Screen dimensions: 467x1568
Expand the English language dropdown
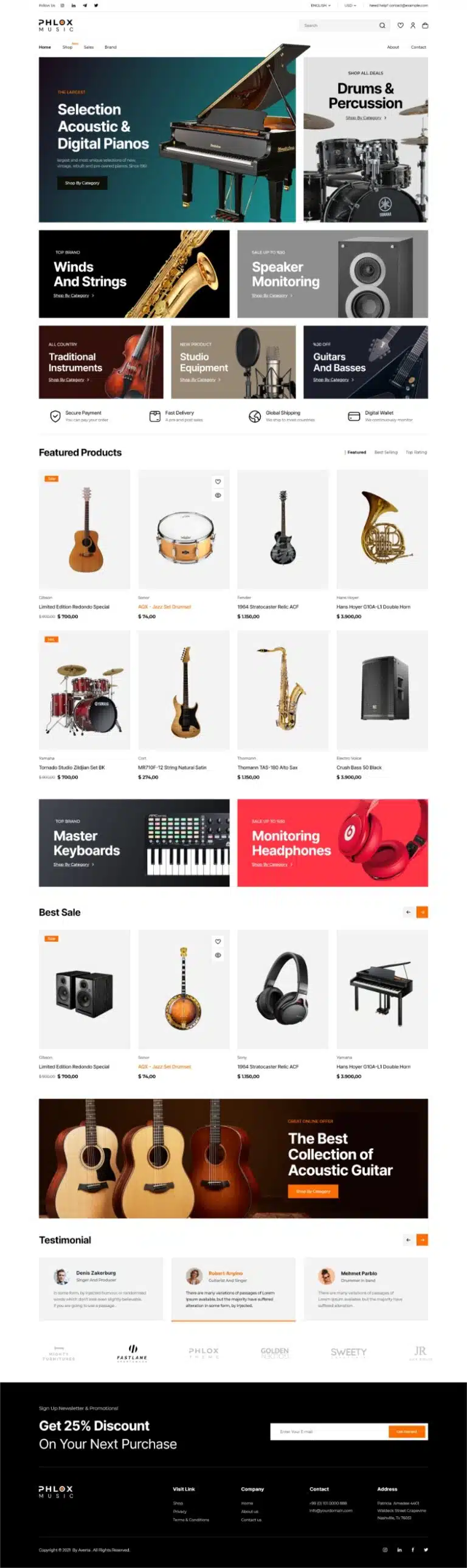click(x=320, y=5)
